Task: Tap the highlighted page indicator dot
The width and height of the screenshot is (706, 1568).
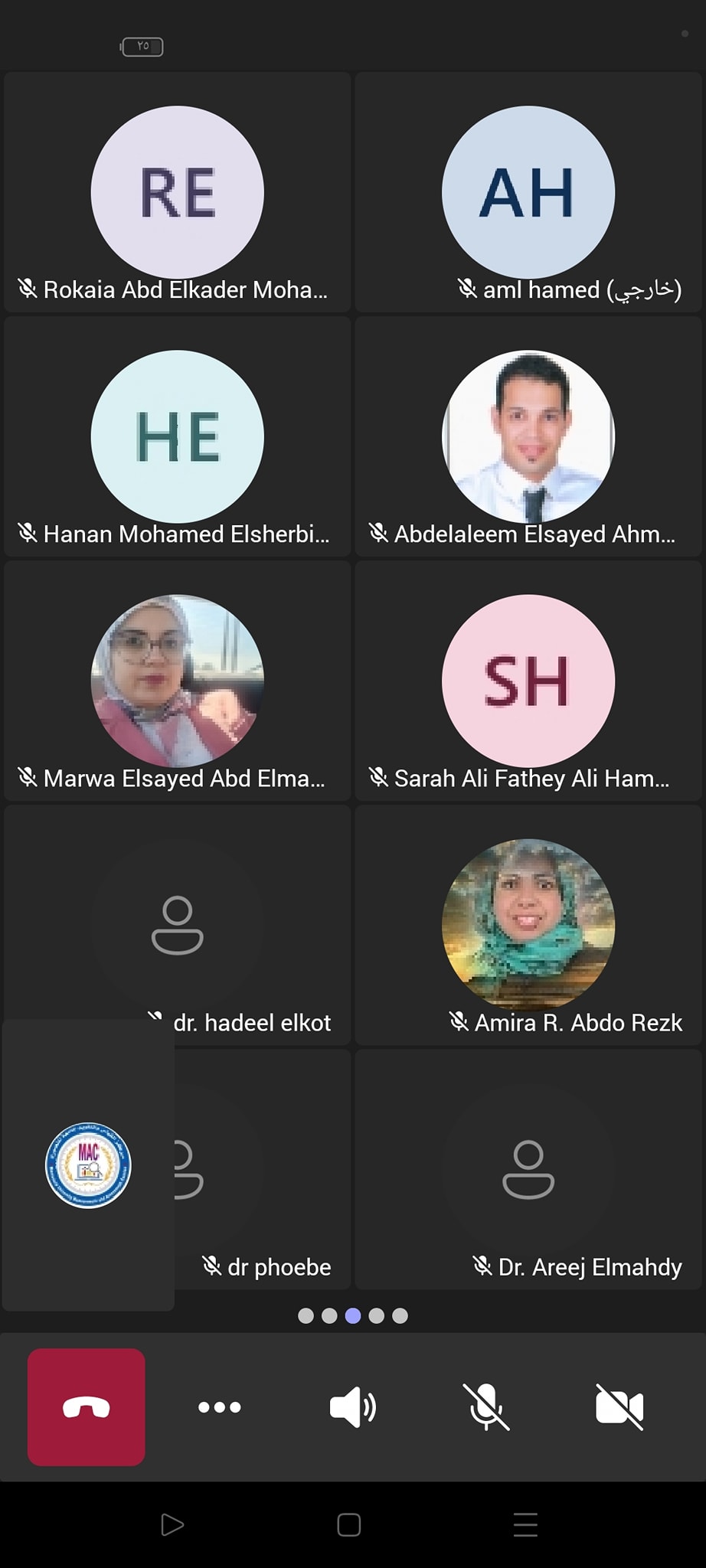Action: [353, 1315]
